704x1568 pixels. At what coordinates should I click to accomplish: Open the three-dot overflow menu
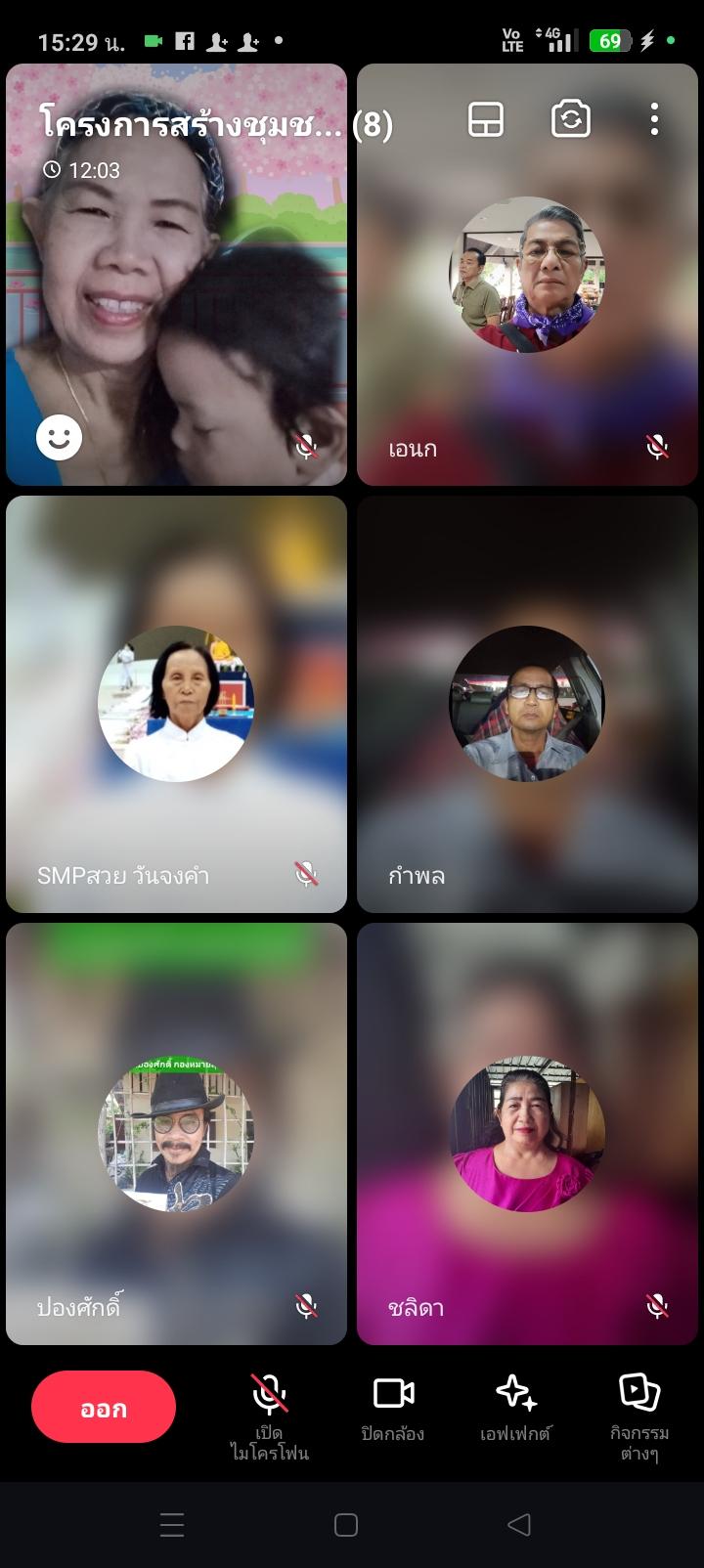(x=654, y=120)
